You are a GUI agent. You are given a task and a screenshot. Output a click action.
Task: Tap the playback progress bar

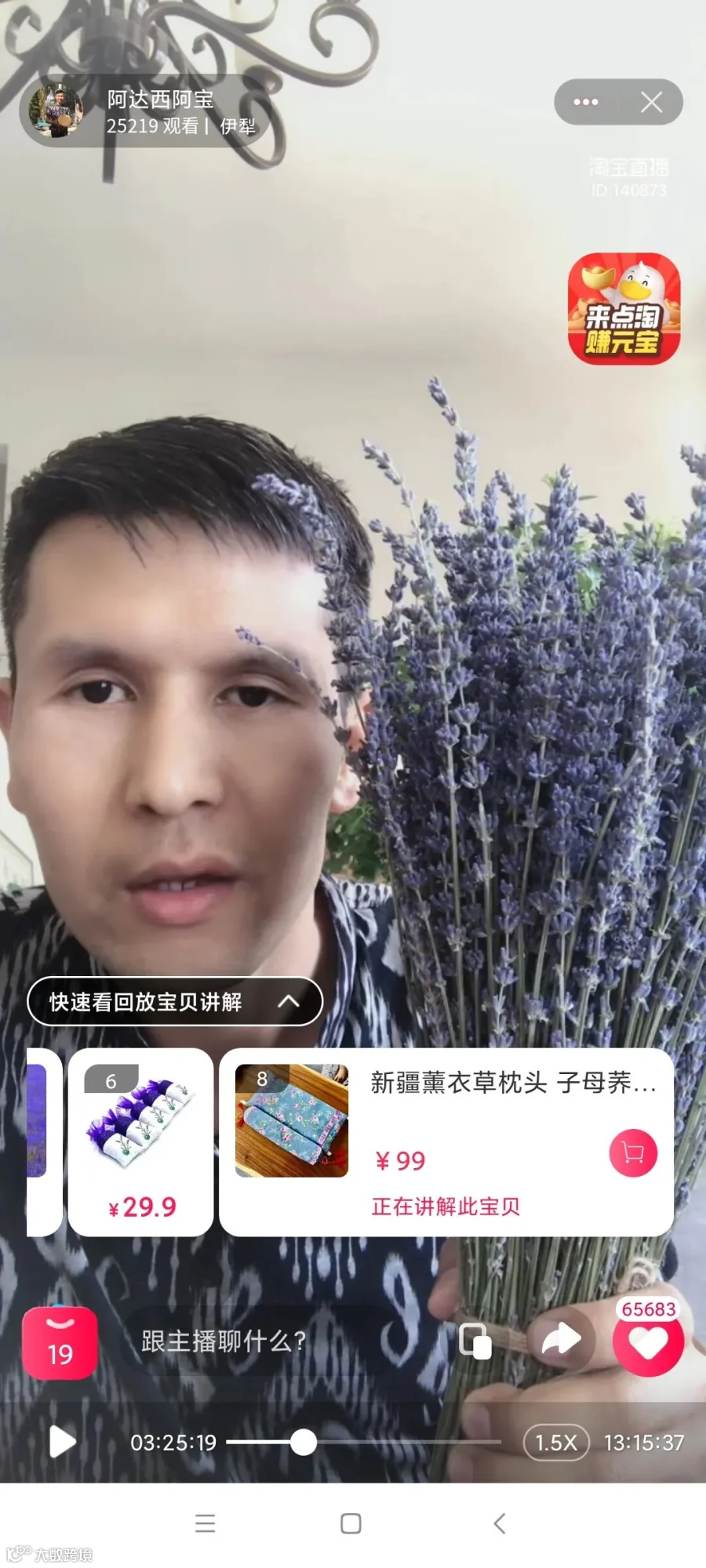pos(363,1442)
